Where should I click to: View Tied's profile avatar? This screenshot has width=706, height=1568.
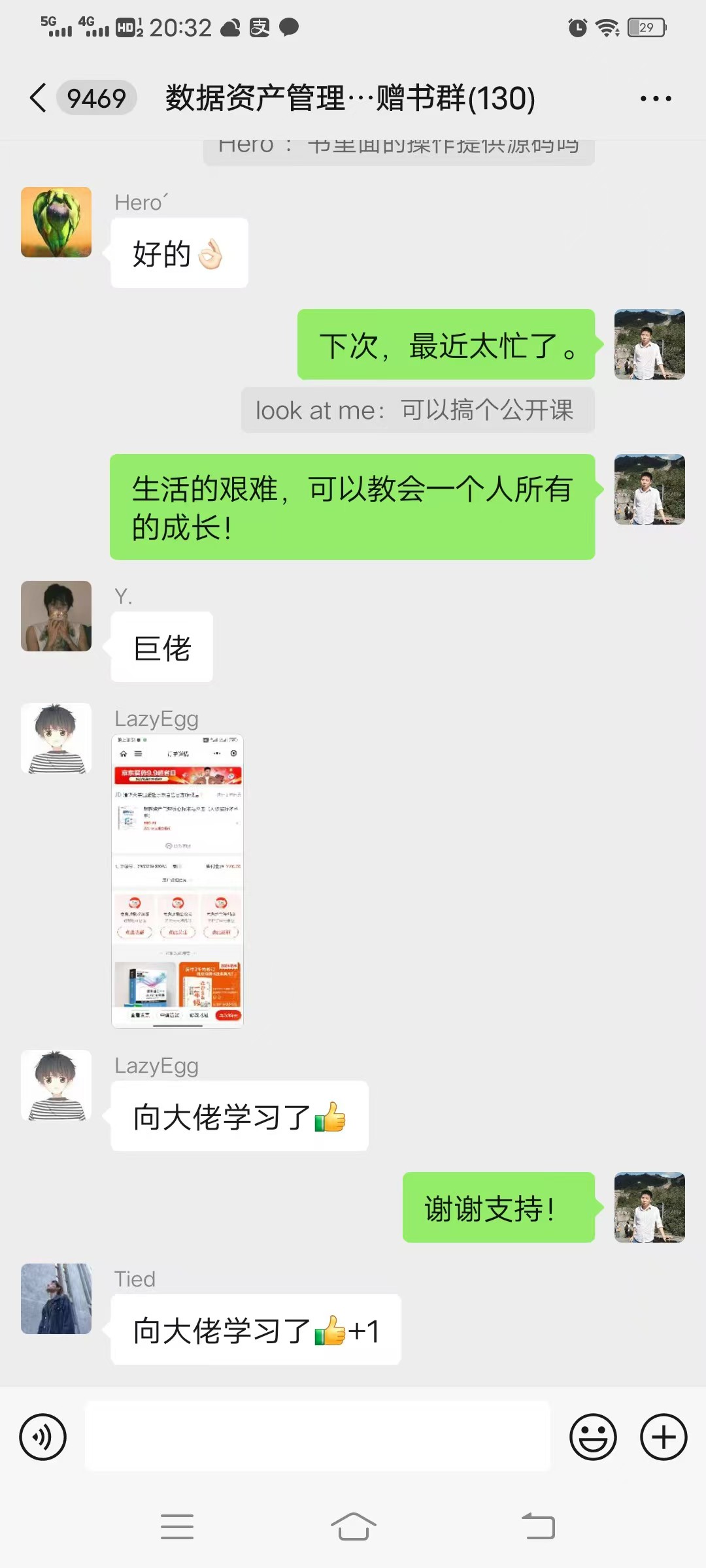click(56, 1299)
